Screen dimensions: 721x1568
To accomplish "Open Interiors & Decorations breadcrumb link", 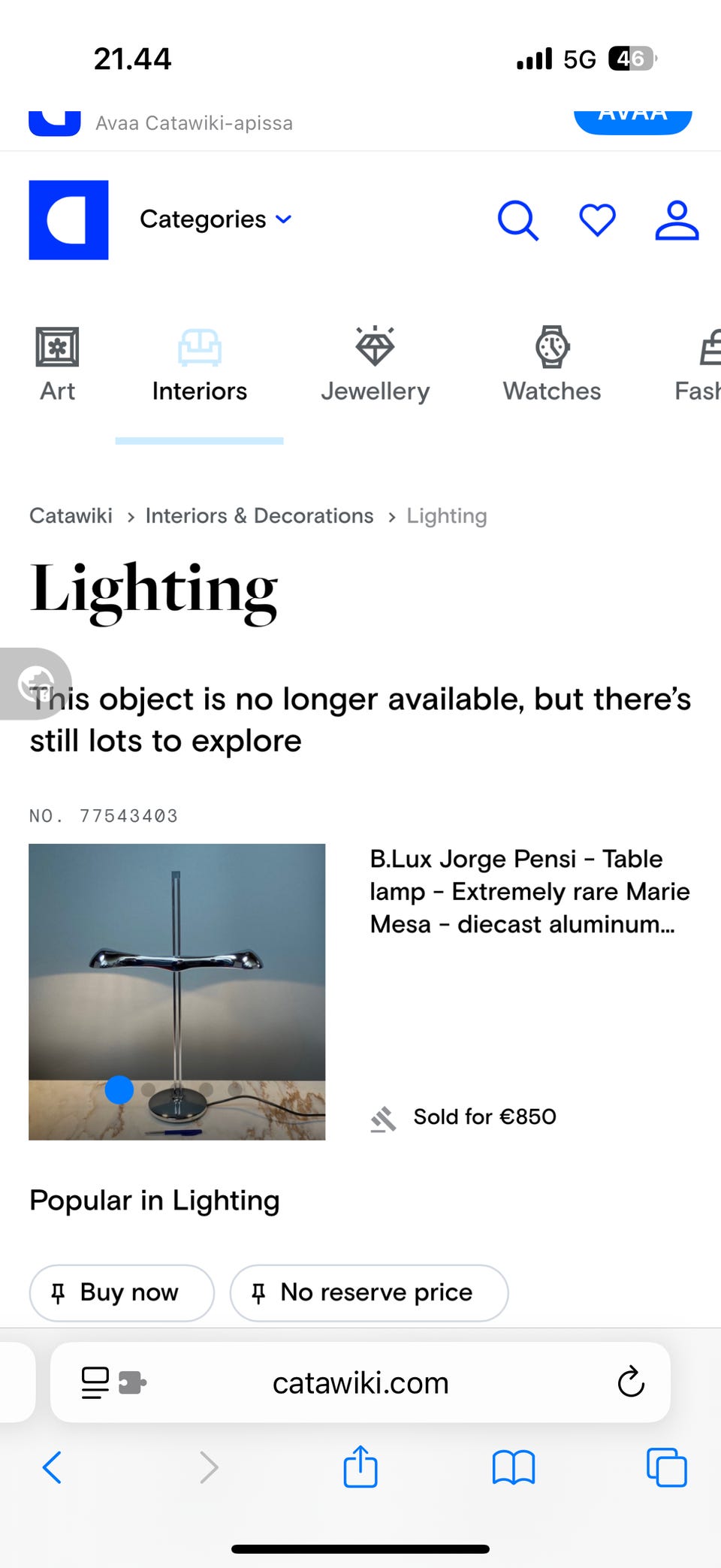I will pyautogui.click(x=259, y=516).
